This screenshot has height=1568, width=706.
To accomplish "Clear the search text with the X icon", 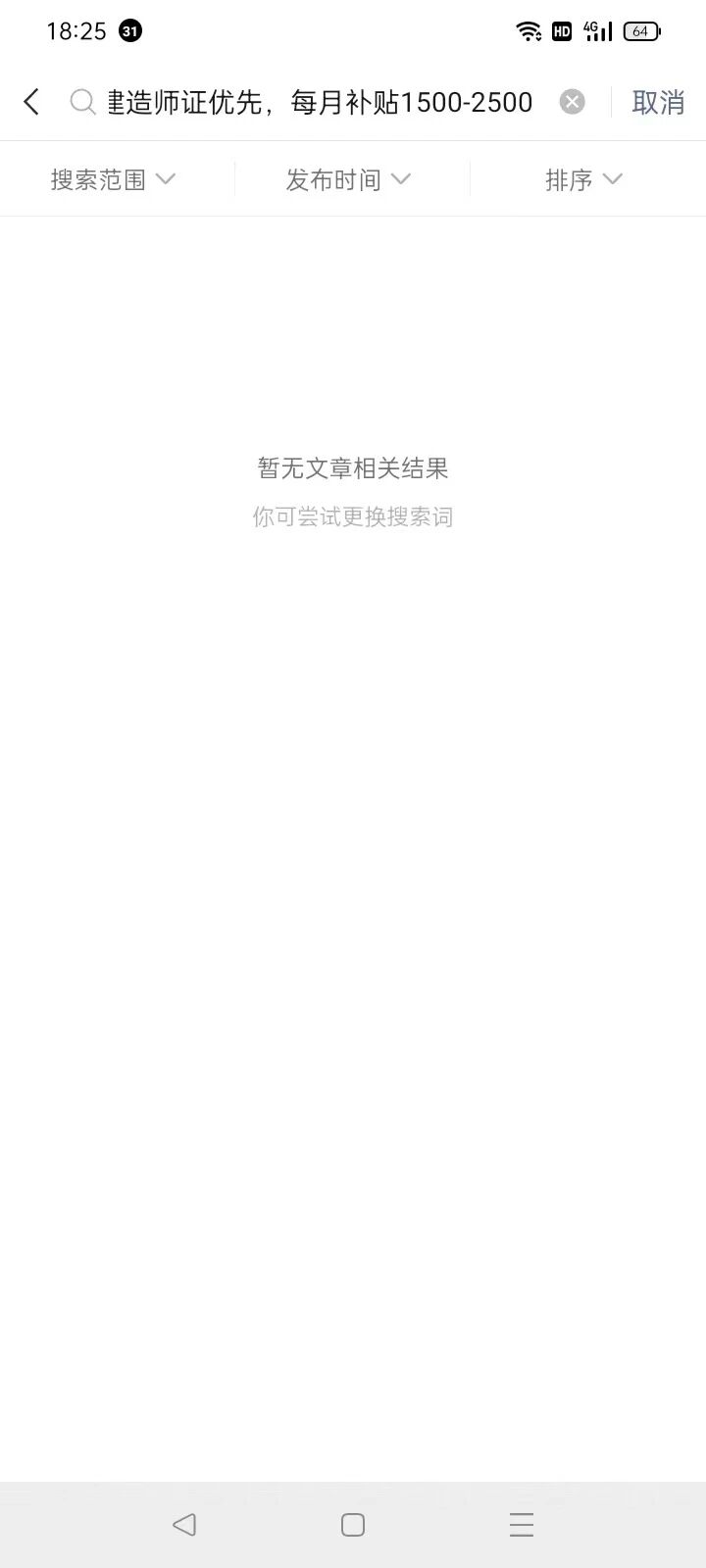I will pyautogui.click(x=572, y=102).
